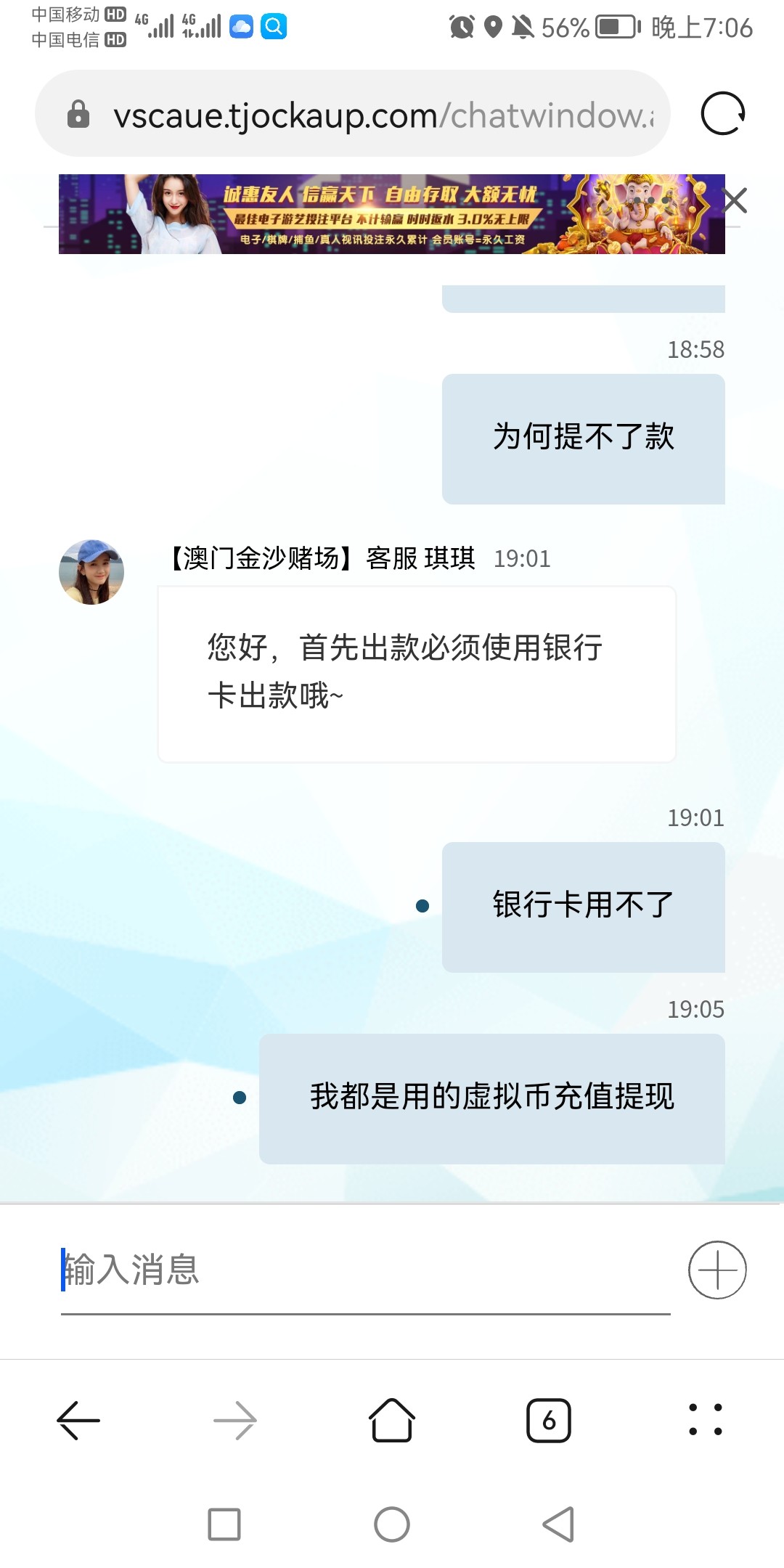Tap the browser back arrow

coord(78,1419)
